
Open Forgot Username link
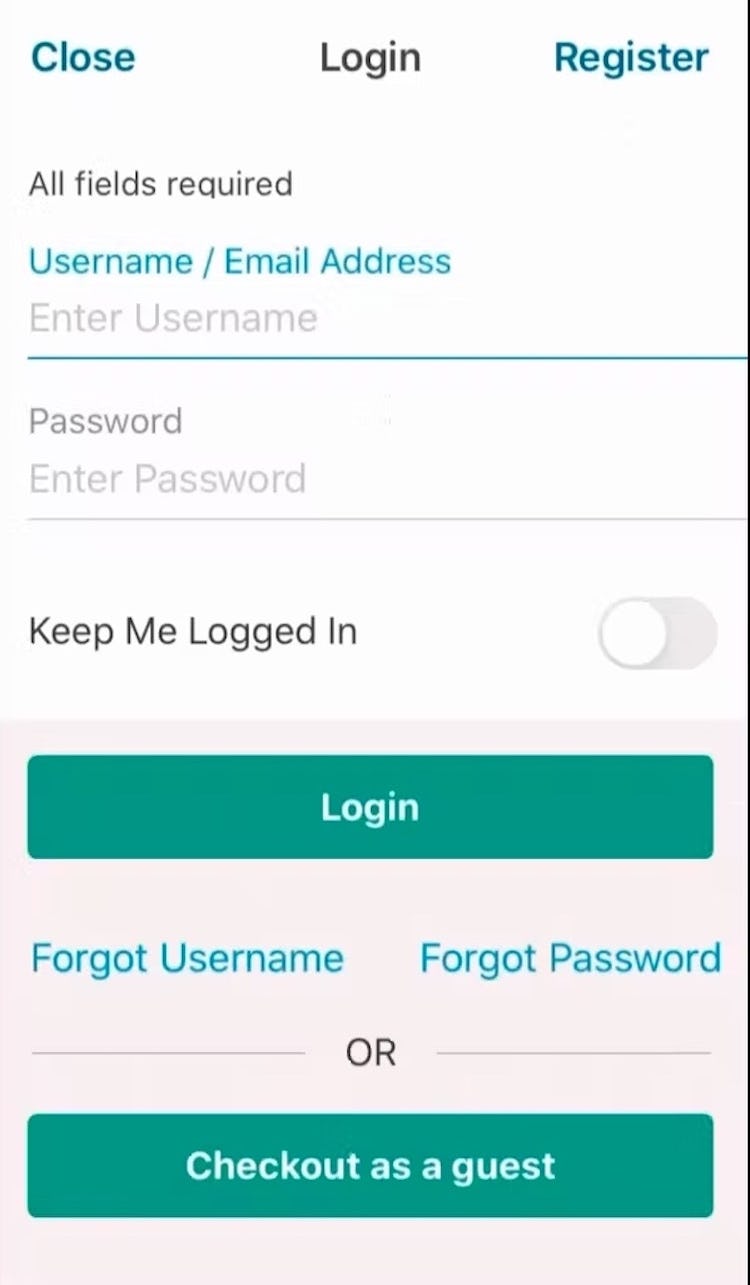click(187, 958)
